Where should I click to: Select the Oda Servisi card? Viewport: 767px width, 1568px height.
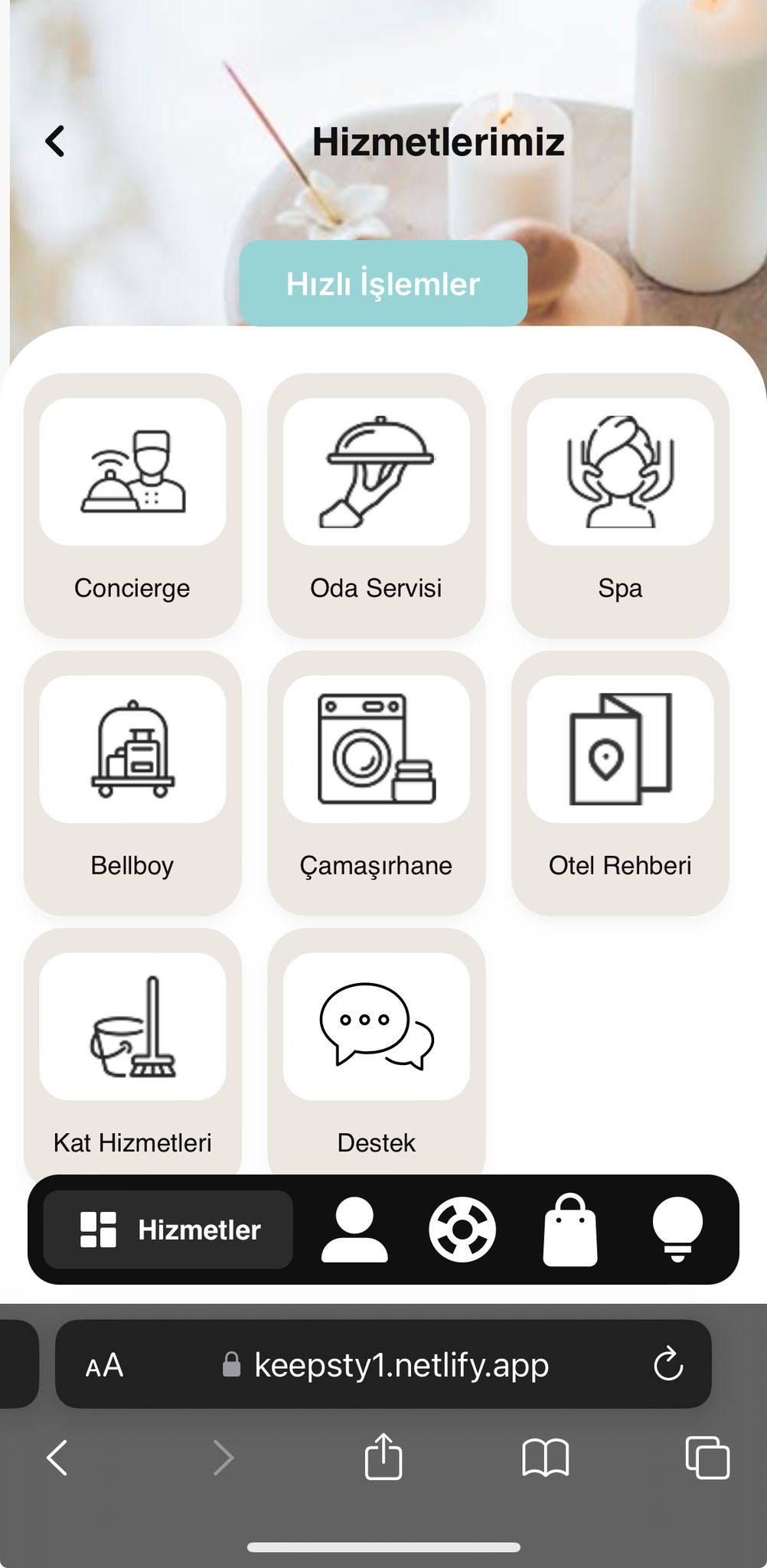tap(376, 505)
